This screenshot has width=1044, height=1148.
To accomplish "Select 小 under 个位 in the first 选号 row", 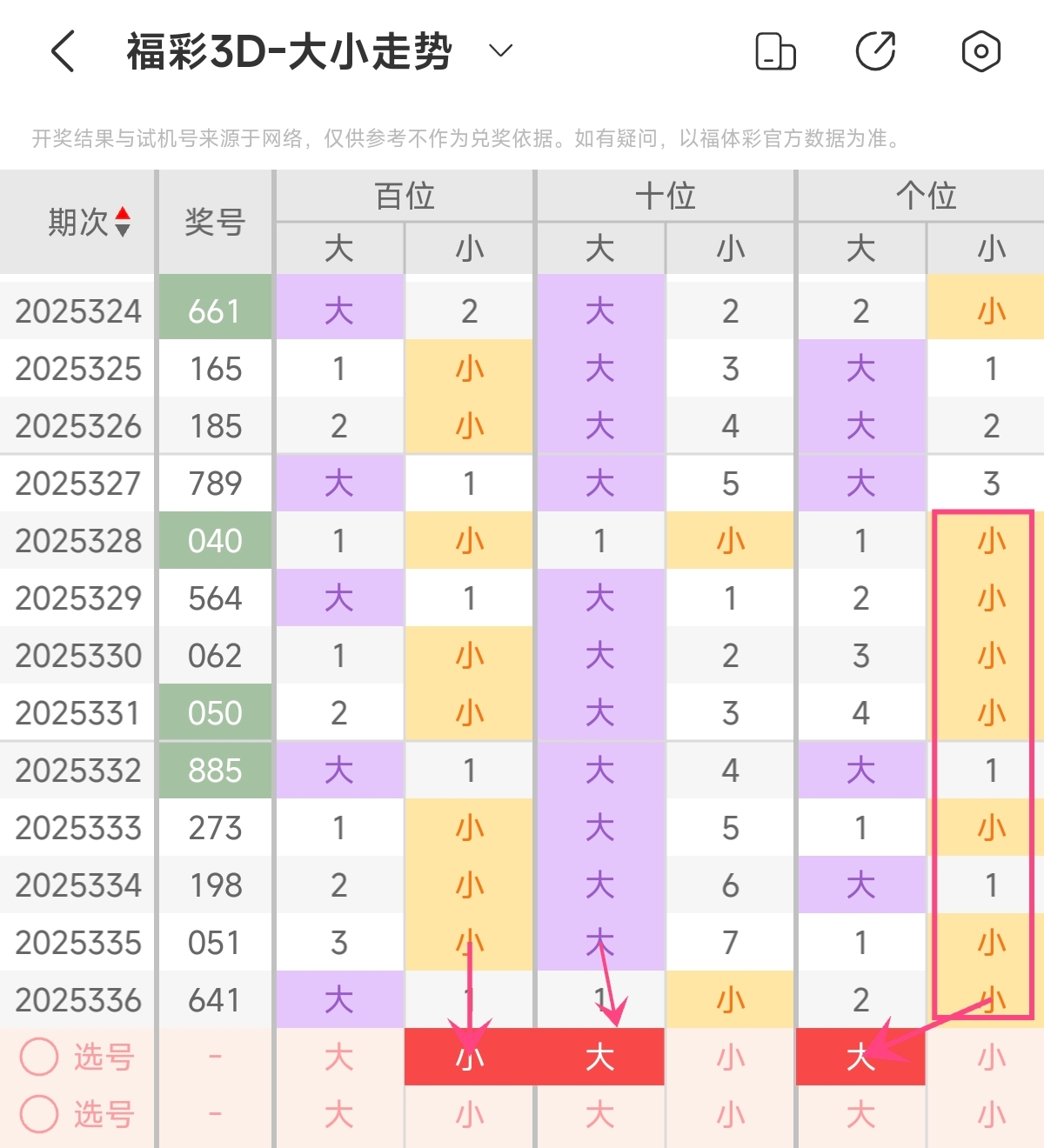I will [991, 1058].
